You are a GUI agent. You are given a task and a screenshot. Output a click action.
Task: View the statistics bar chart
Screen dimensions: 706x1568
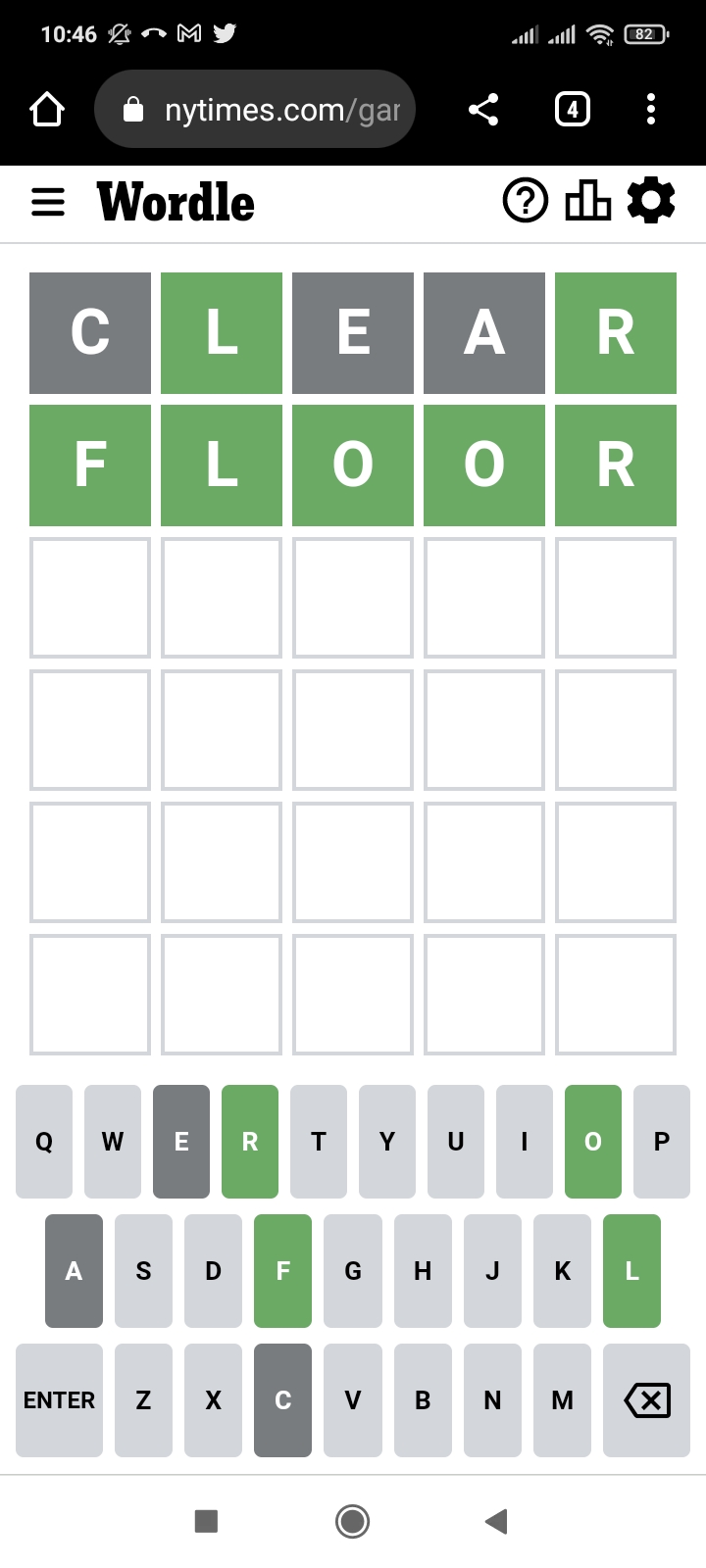coord(588,201)
